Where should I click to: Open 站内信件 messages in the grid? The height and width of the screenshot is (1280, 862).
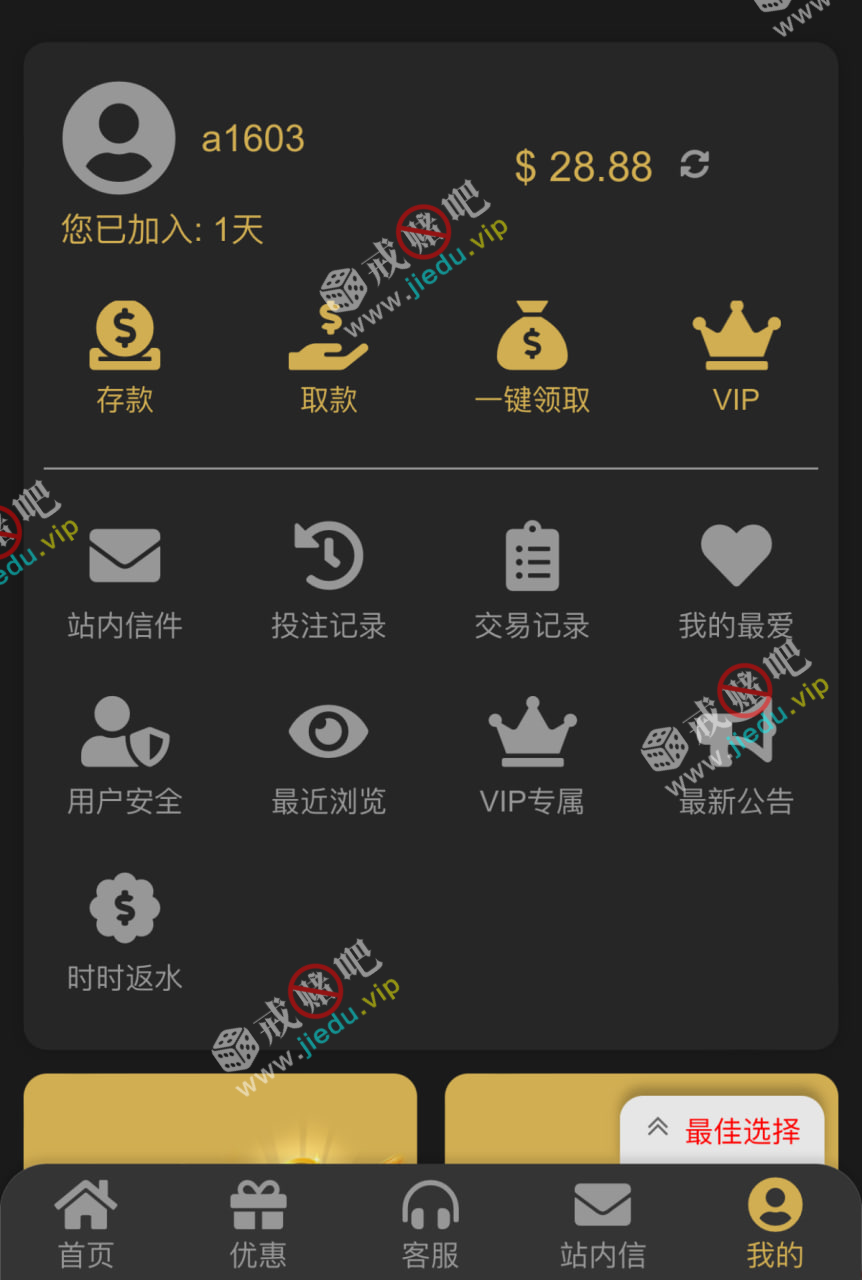click(x=125, y=580)
